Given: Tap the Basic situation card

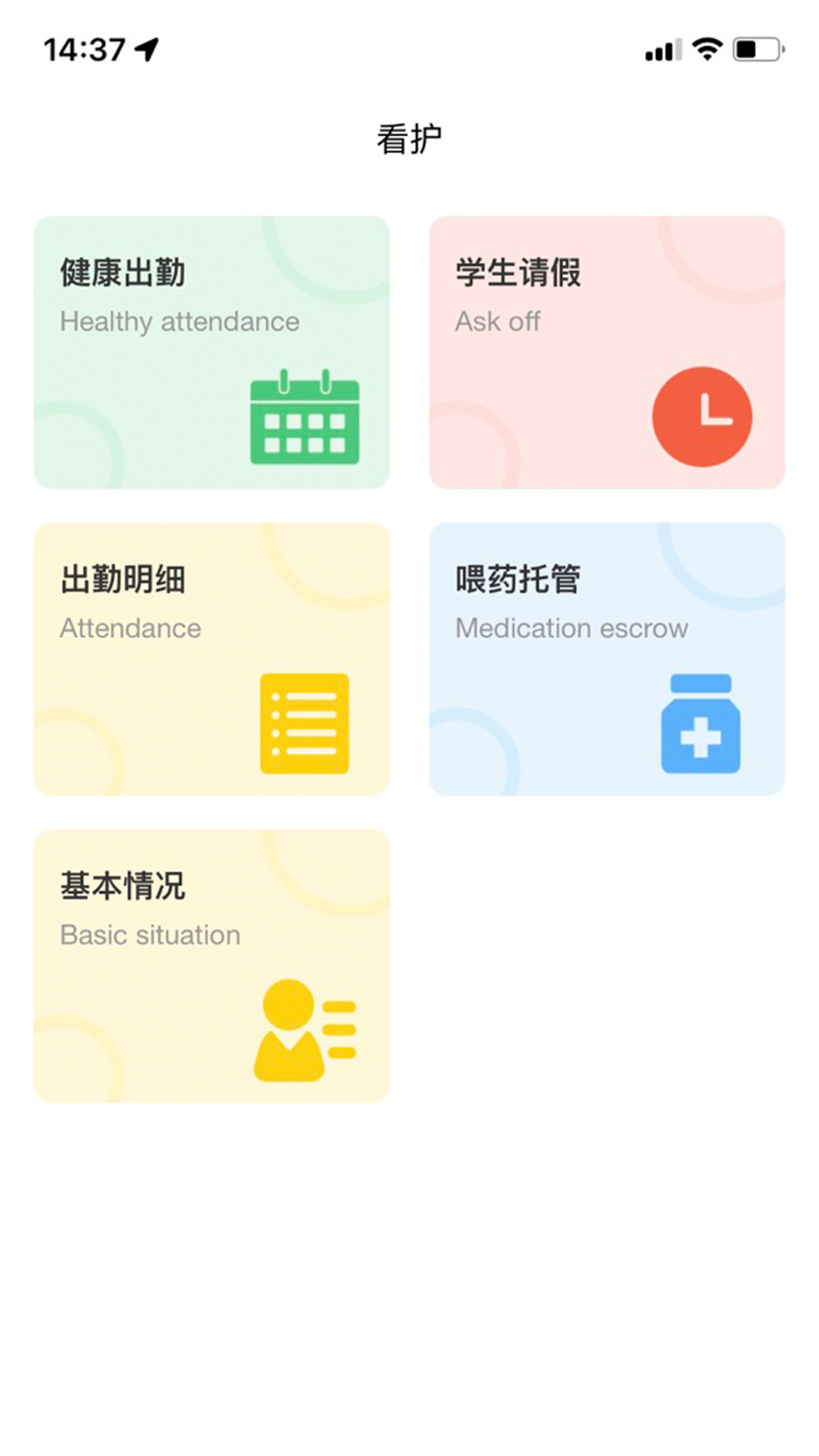Looking at the screenshot, I should coord(211,965).
